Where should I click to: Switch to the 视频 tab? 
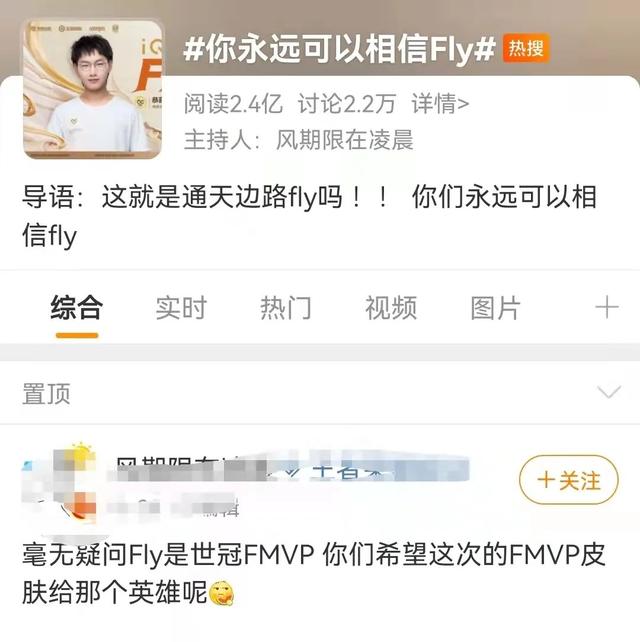click(391, 307)
